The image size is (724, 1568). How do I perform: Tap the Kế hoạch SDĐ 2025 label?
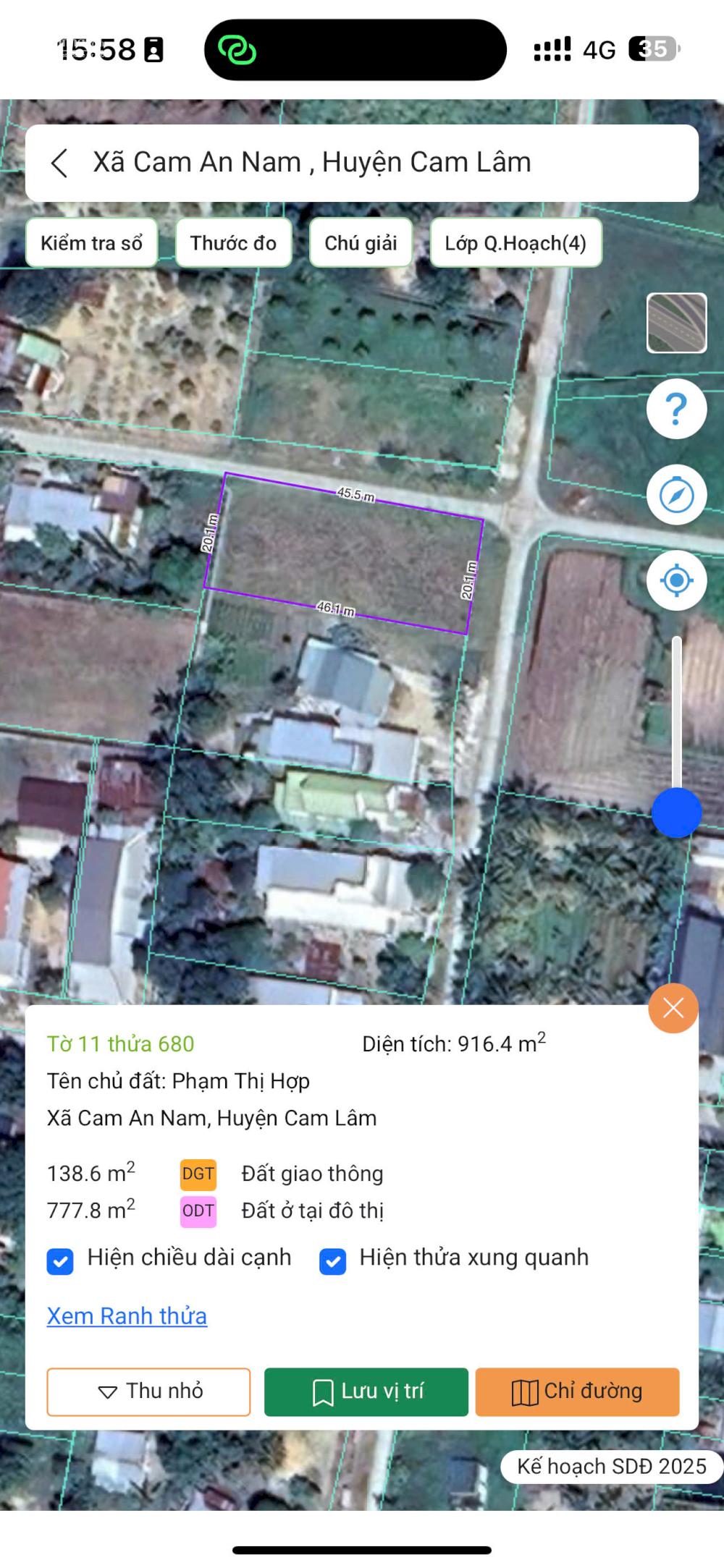pos(611,1466)
